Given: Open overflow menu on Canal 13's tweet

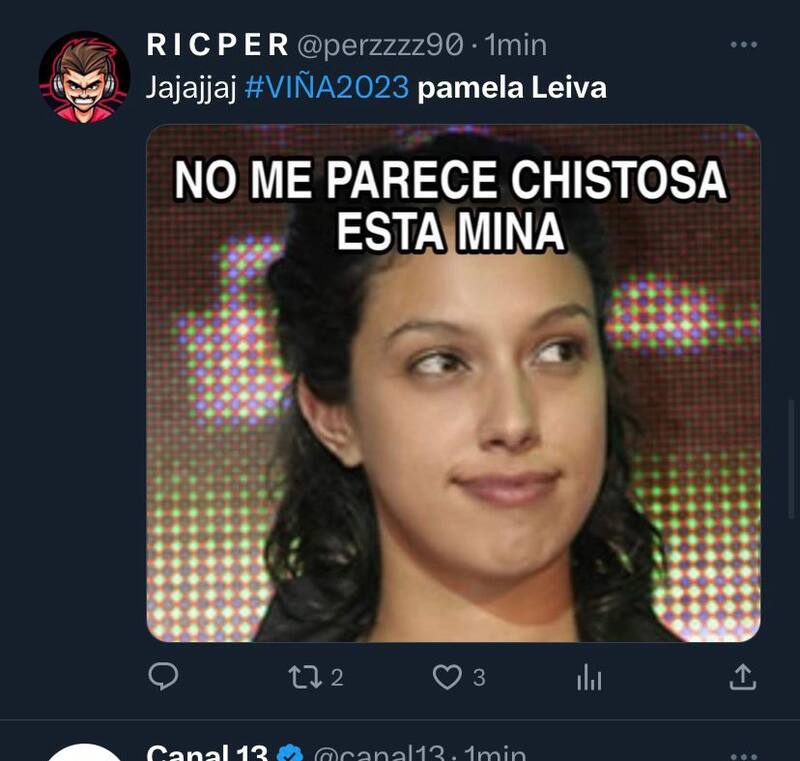Looking at the screenshot, I should pos(744,752).
